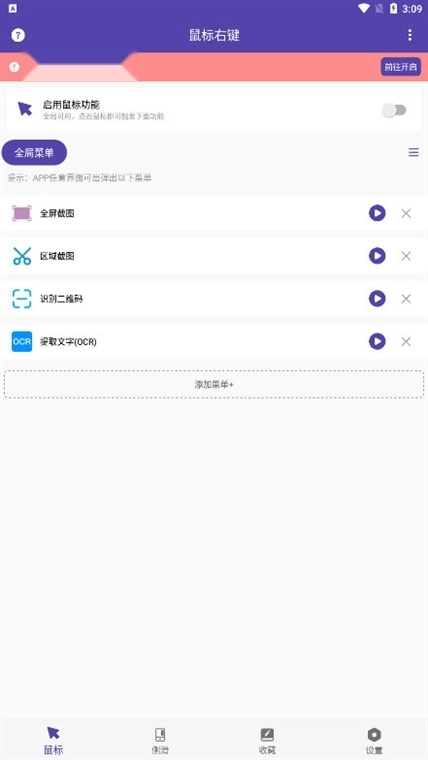Run the 提取文字(OCR) play button
Screen dimensions: 428x760
[x=377, y=342]
